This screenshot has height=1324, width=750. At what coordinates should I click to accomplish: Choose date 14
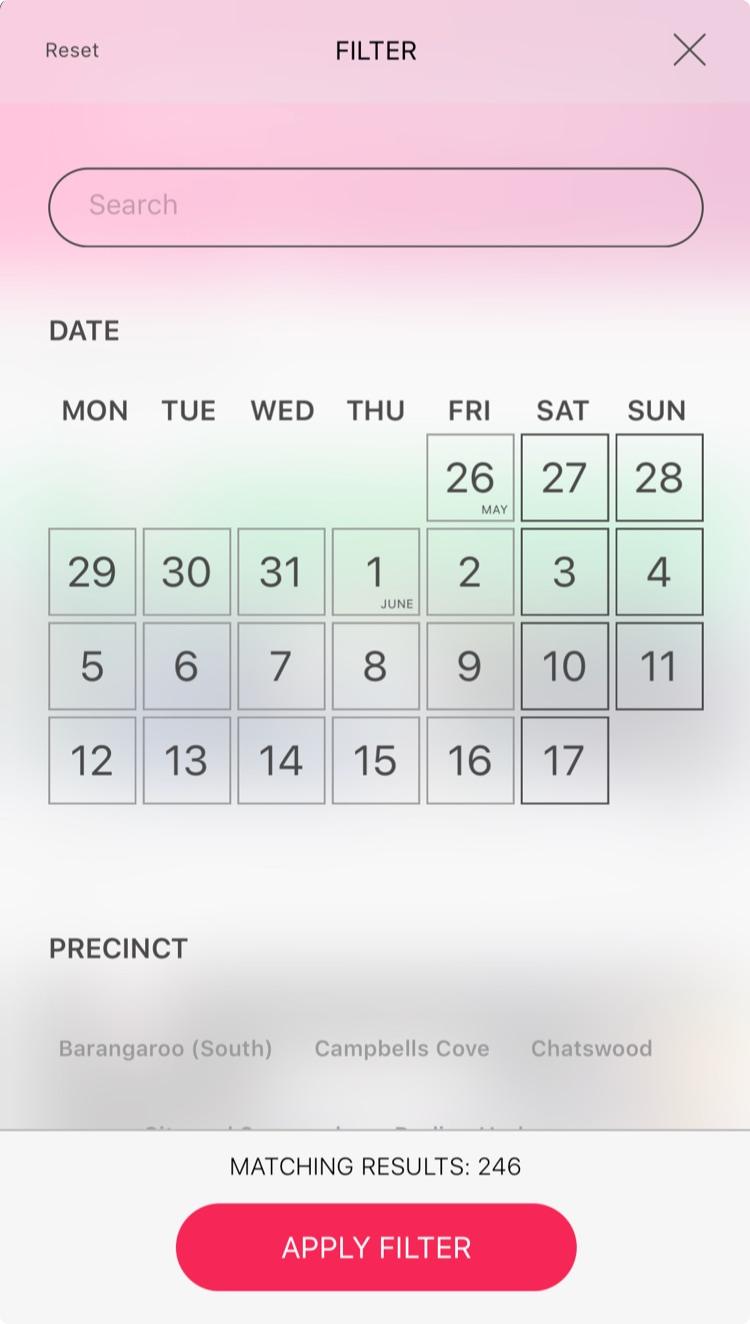point(281,760)
